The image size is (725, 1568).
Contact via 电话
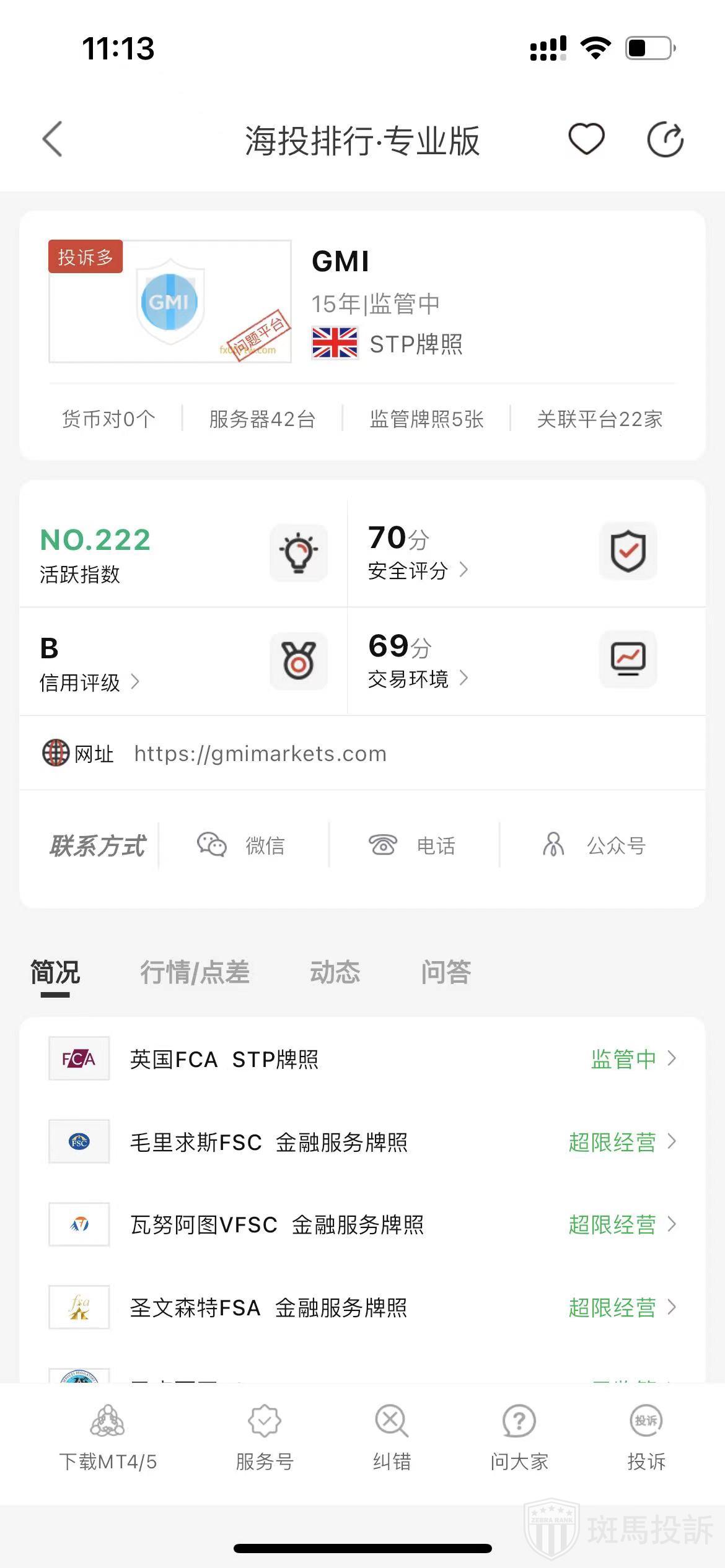413,845
